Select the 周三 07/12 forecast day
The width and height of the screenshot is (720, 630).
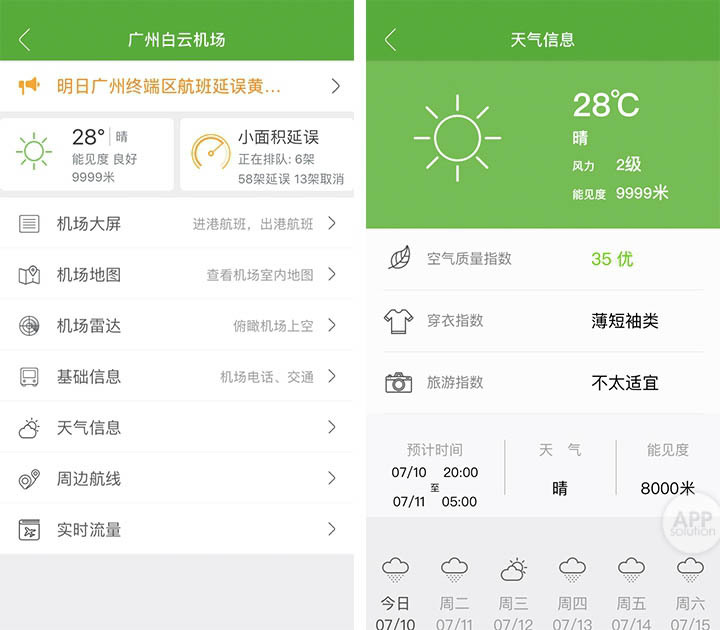[x=513, y=592]
